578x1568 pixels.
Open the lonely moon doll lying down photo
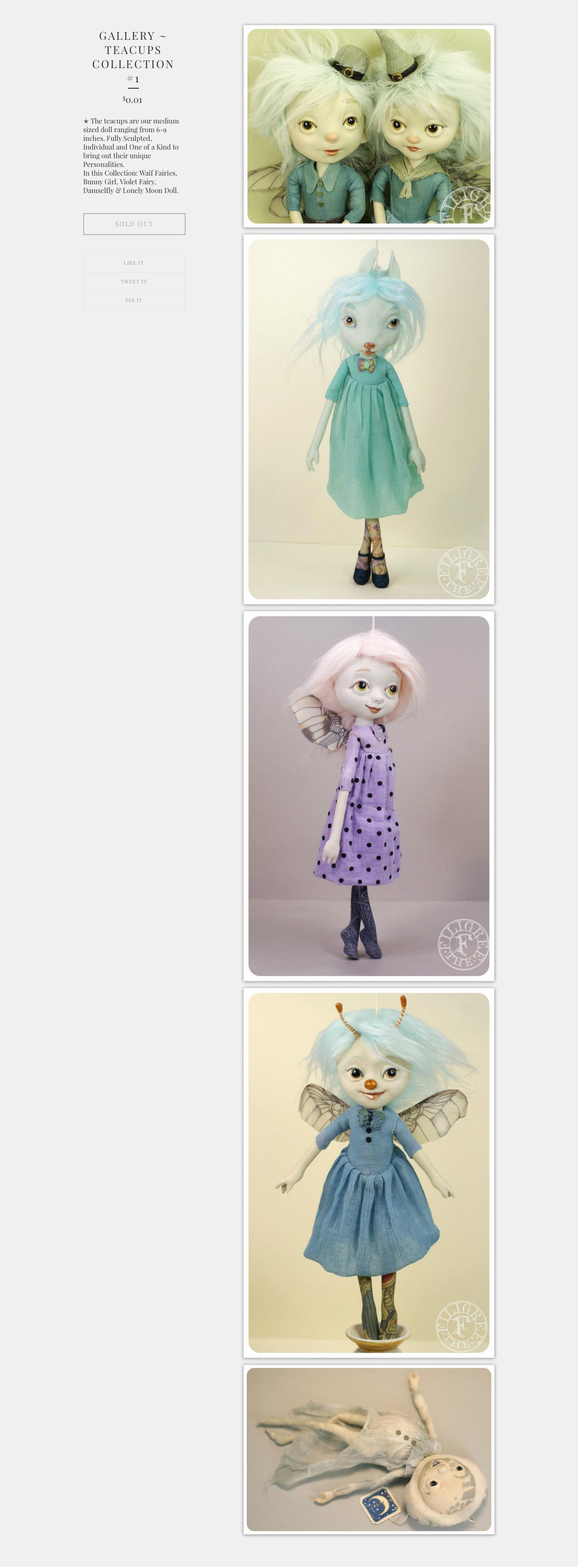coord(369,1449)
